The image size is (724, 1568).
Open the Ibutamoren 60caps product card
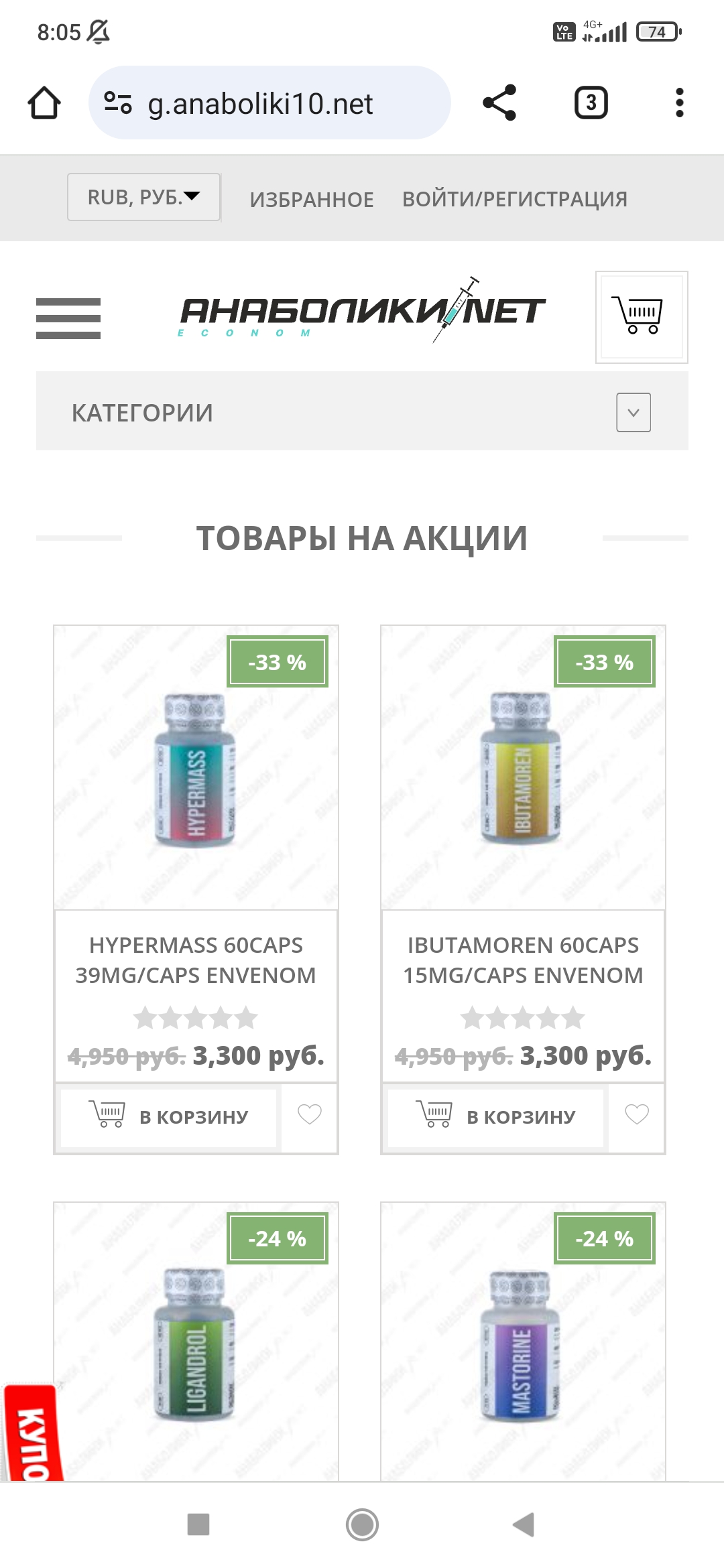(523, 960)
